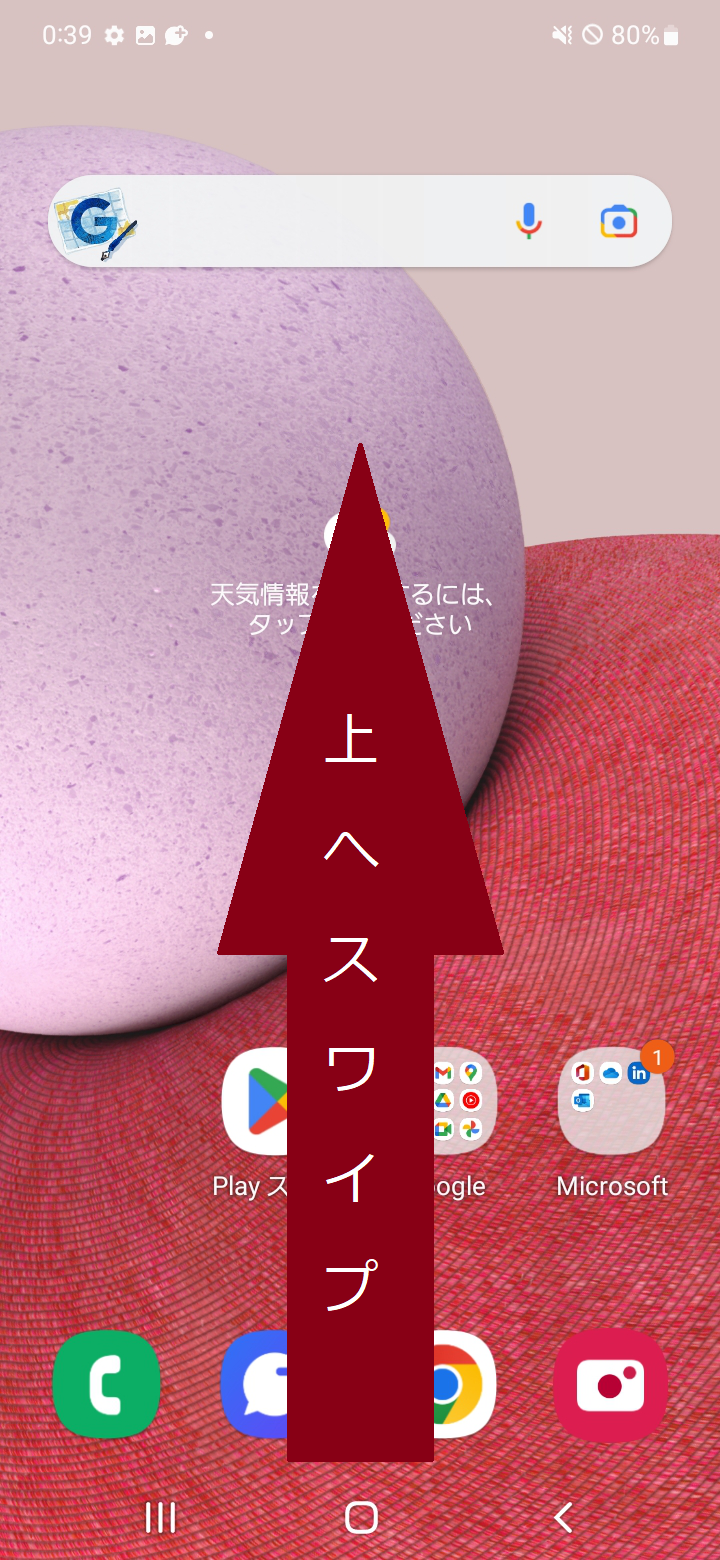Open the Camera app
Screen dimensions: 720x1560
(611, 1384)
